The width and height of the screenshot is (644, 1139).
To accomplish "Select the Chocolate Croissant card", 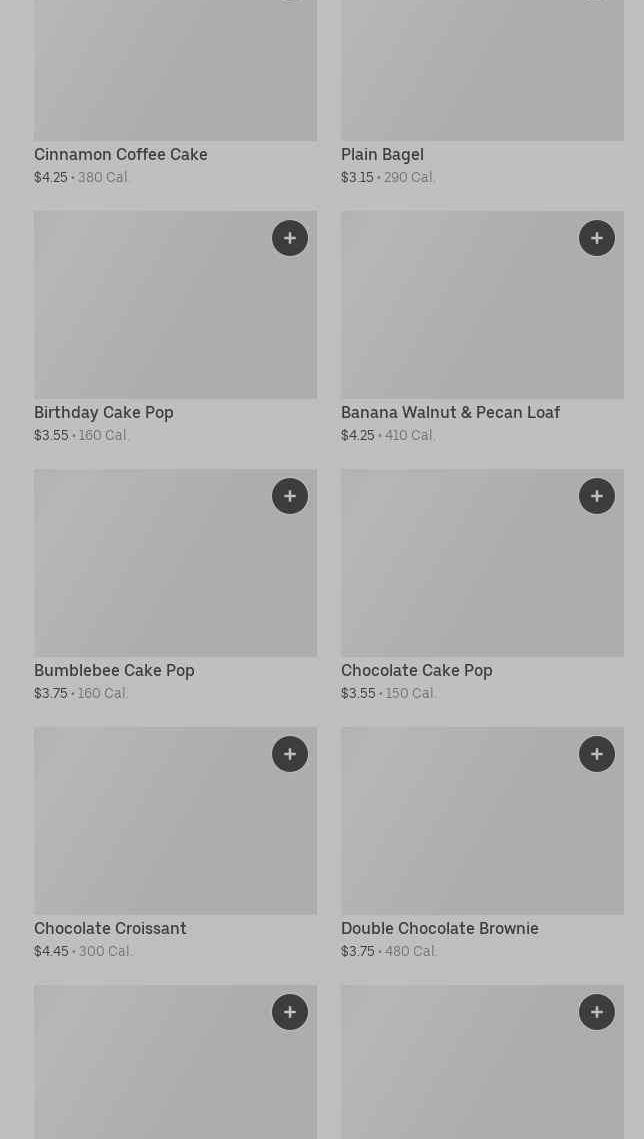I will pos(176,843).
